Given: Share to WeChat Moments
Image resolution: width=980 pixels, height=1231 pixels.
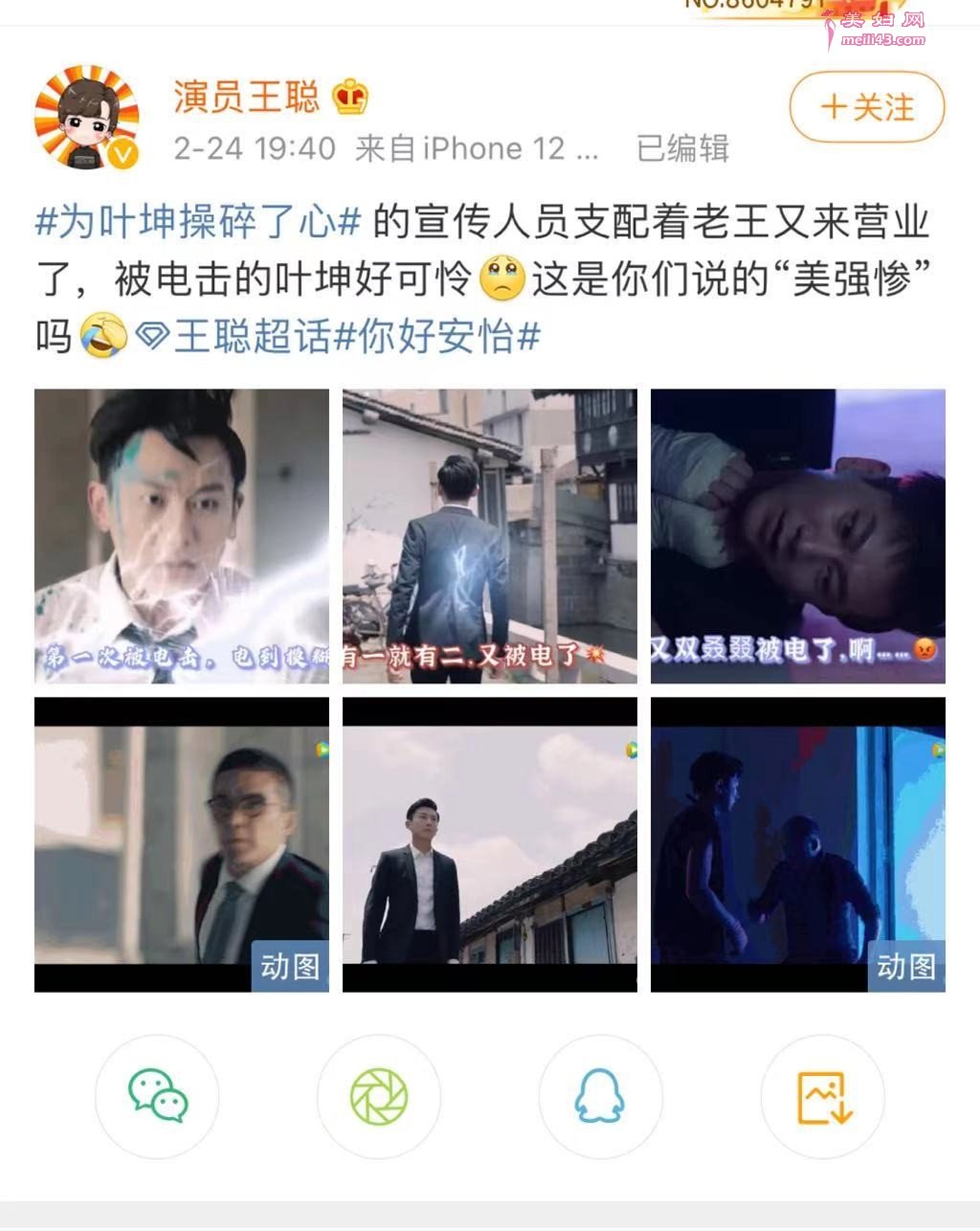Looking at the screenshot, I should click(x=379, y=1096).
